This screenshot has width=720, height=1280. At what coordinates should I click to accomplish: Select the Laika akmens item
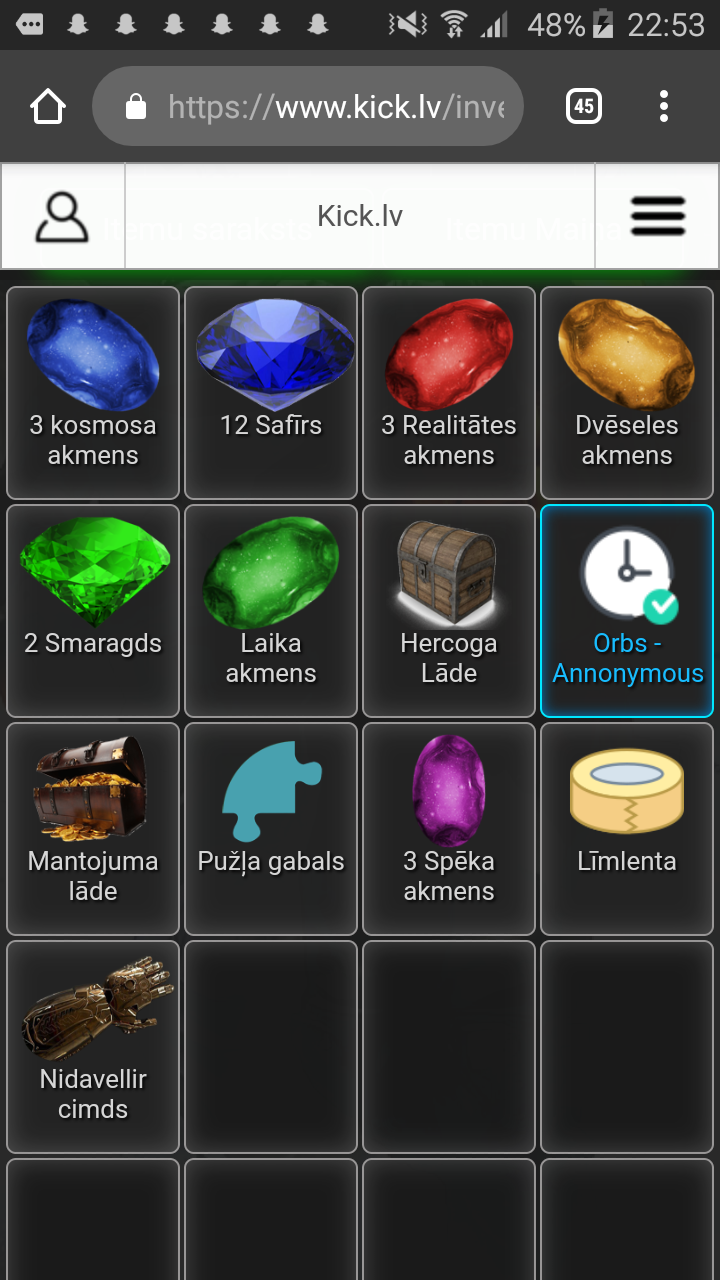(271, 610)
